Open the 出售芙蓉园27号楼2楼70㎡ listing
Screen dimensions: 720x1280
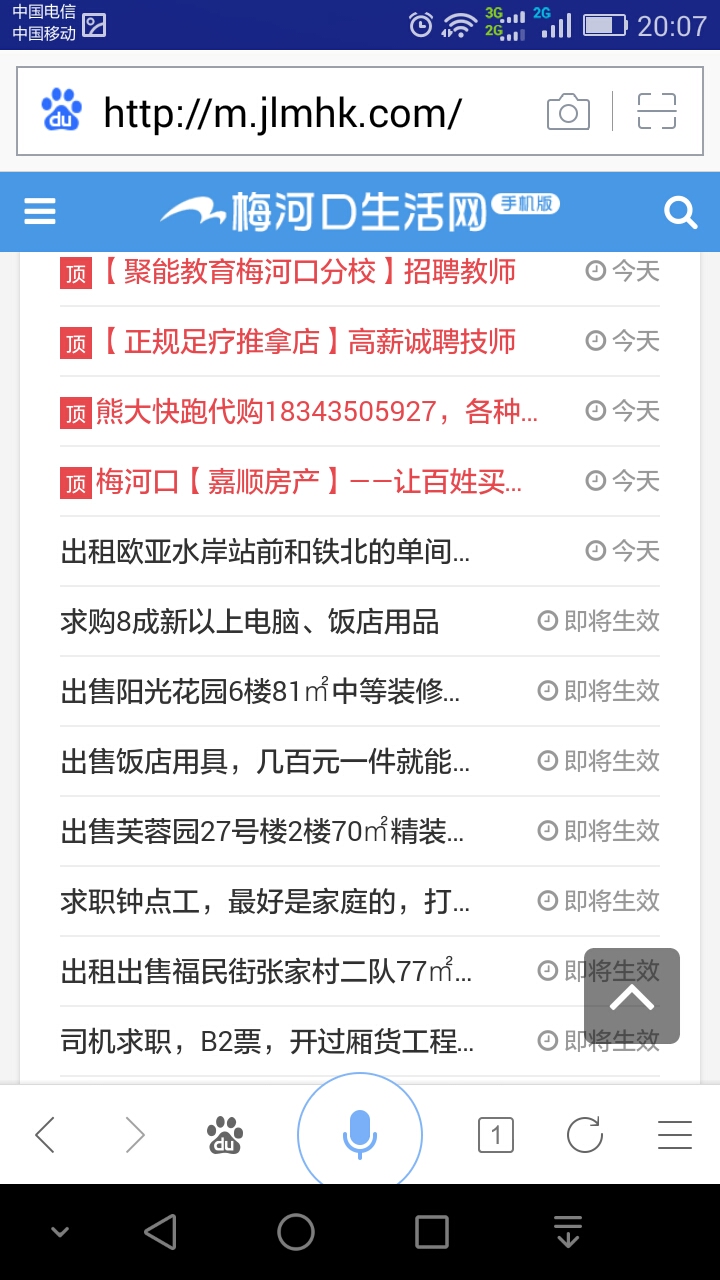pyautogui.click(x=262, y=832)
